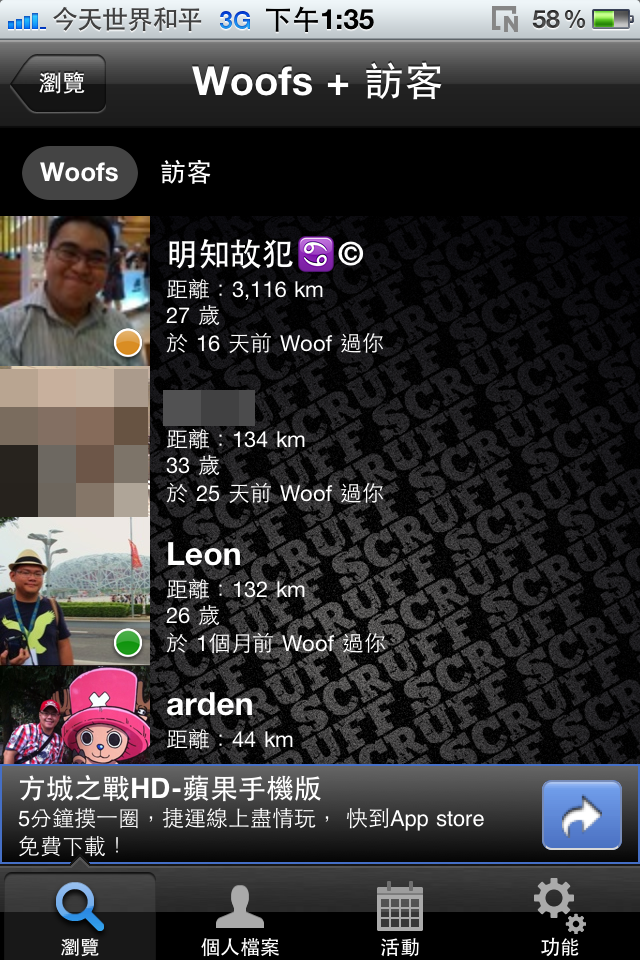Image resolution: width=640 pixels, height=960 pixels.
Task: Select the Woofs segment
Action: (80, 173)
